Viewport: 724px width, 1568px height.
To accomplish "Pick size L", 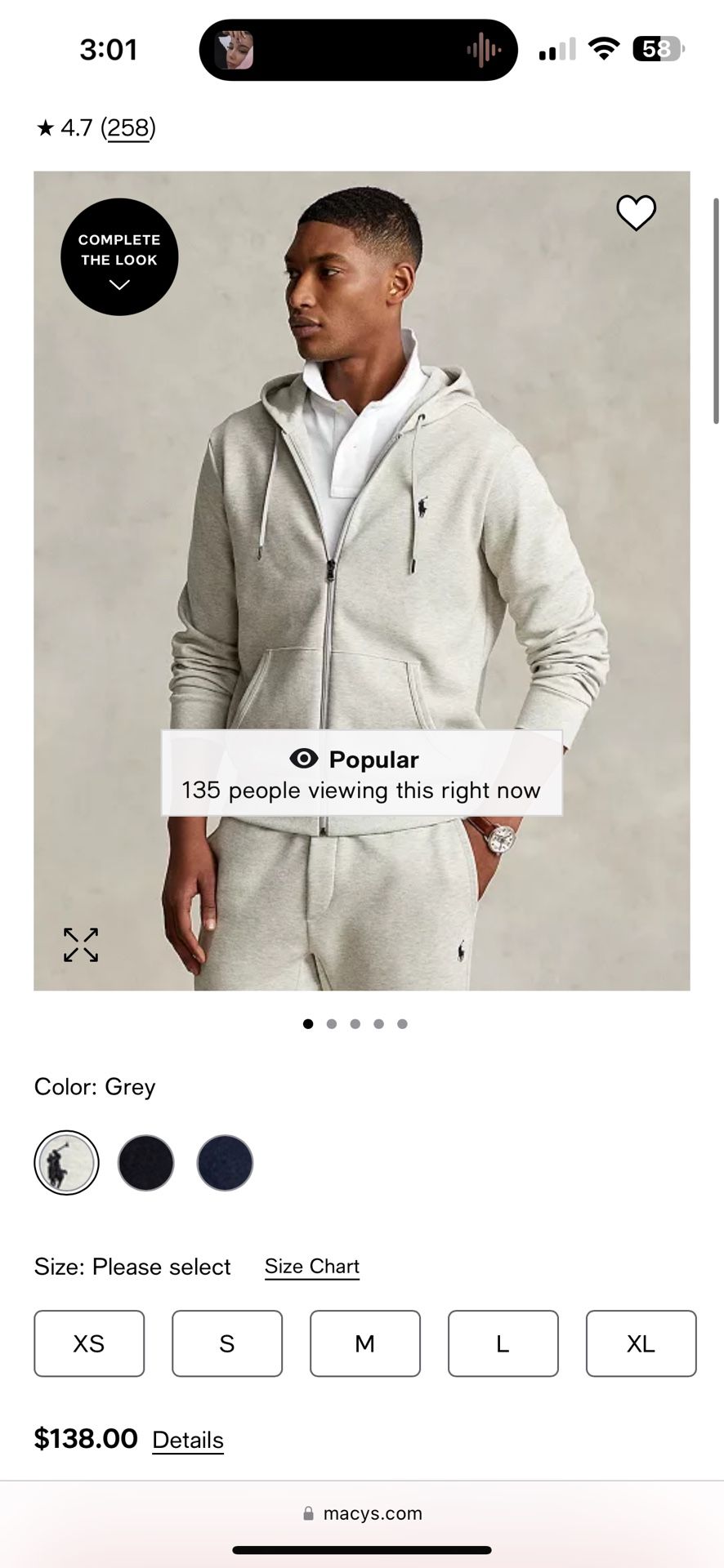I will pos(503,1343).
